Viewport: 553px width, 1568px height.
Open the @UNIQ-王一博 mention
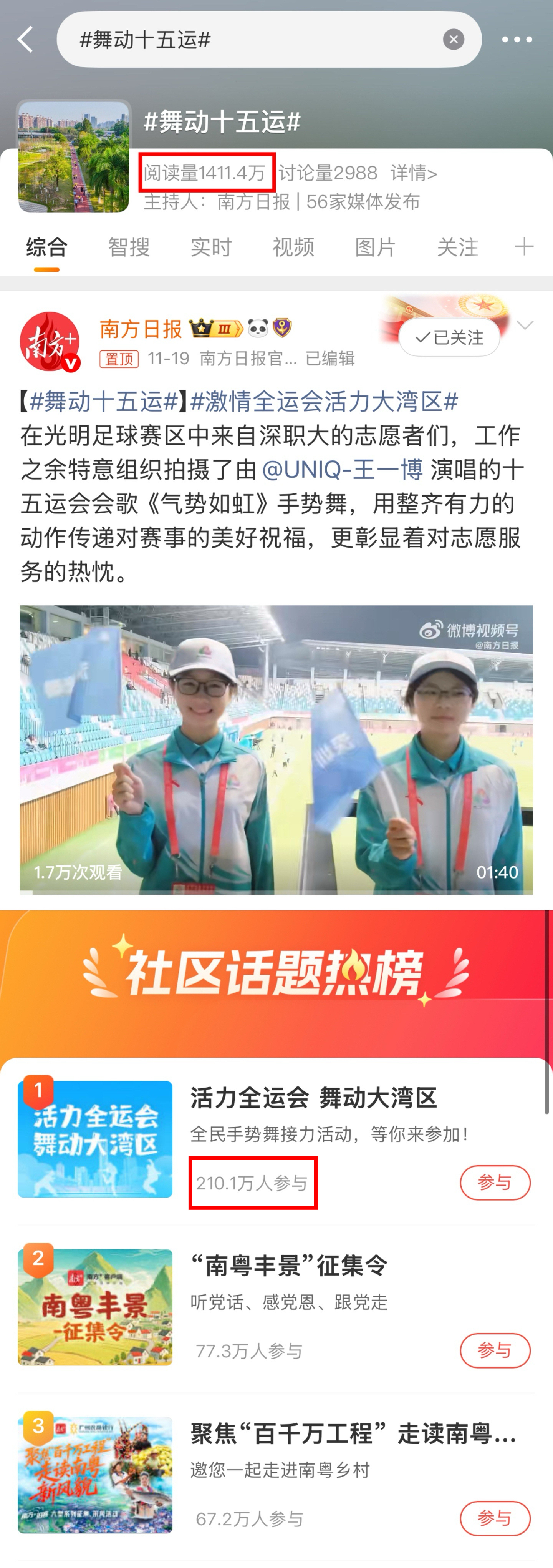click(x=342, y=469)
